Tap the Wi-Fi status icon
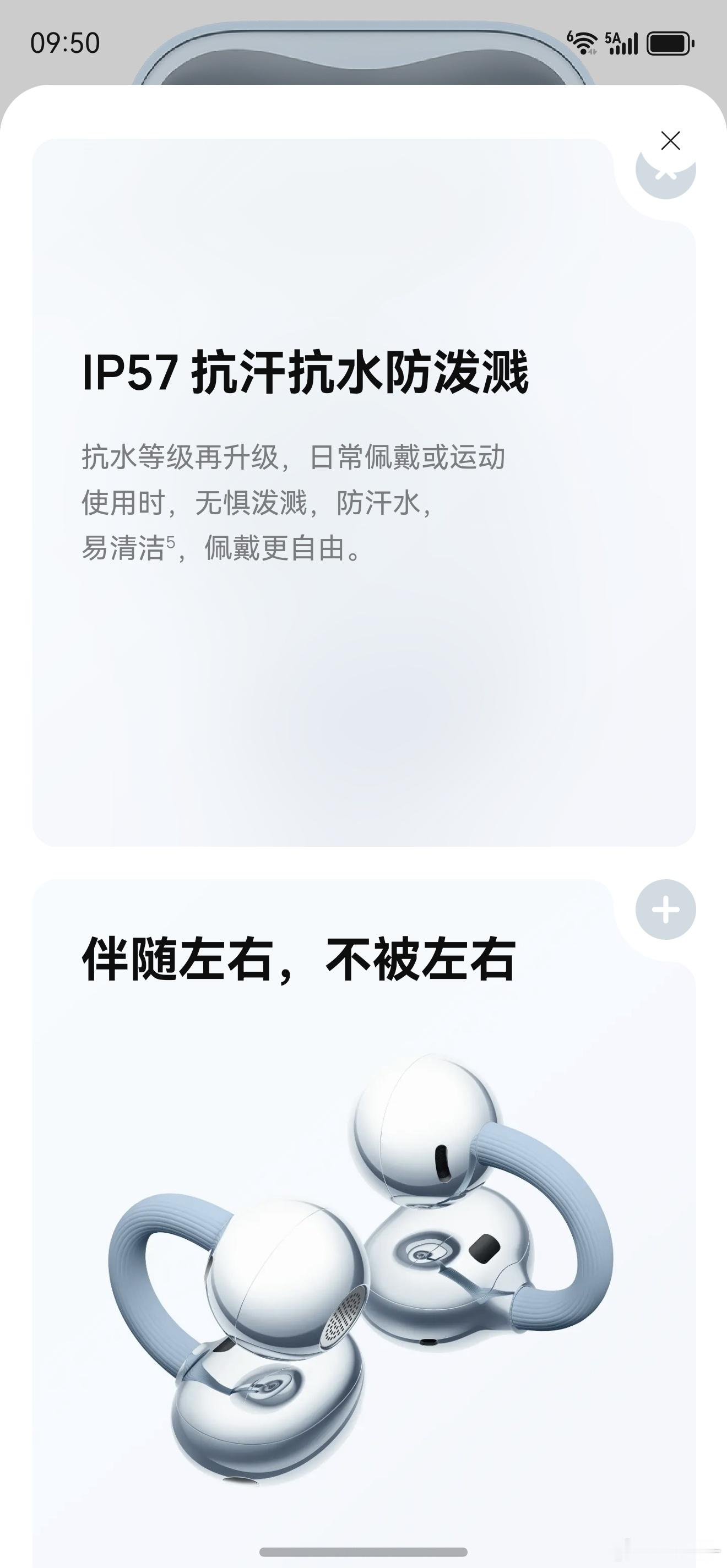727x1568 pixels. pyautogui.click(x=583, y=42)
